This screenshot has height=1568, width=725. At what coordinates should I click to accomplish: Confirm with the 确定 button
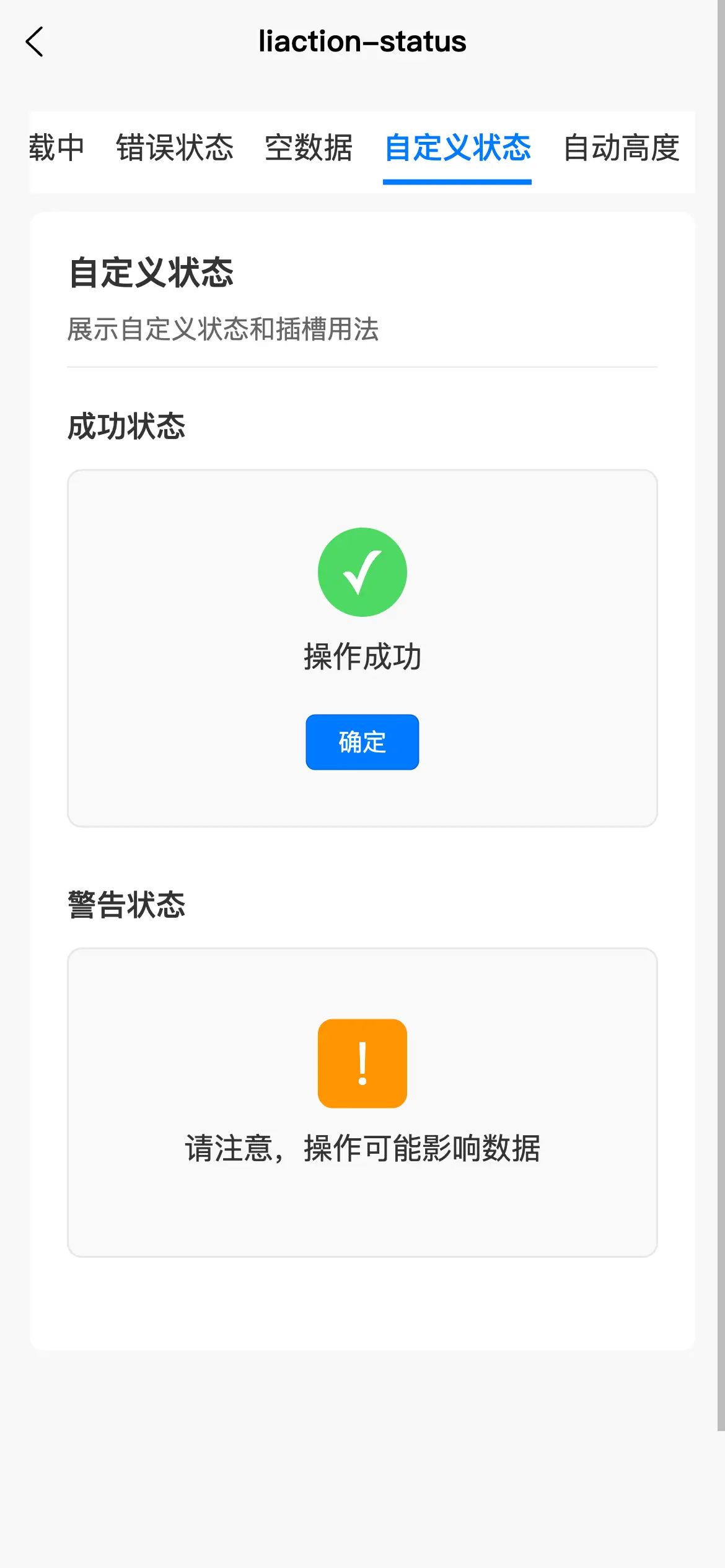[x=362, y=742]
